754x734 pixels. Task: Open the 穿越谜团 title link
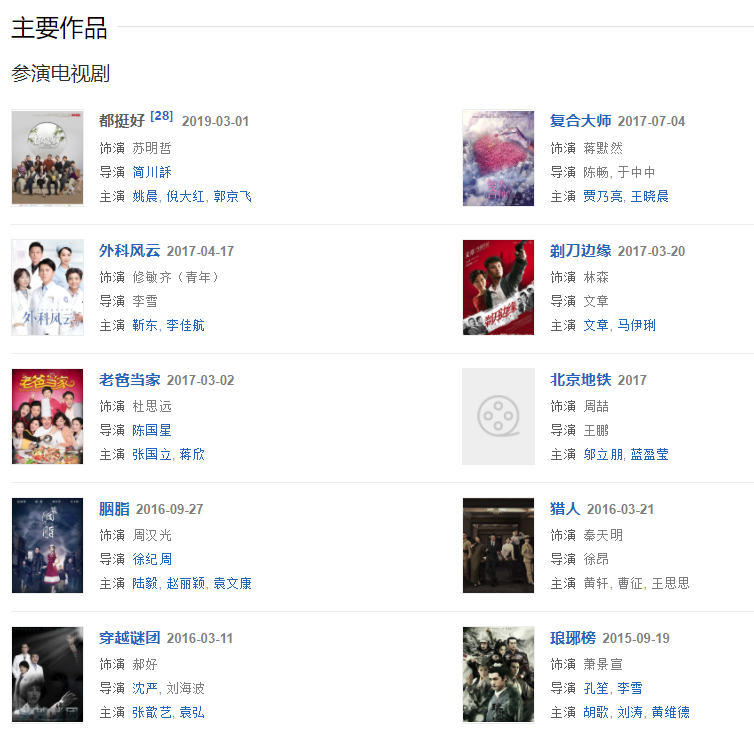click(129, 637)
